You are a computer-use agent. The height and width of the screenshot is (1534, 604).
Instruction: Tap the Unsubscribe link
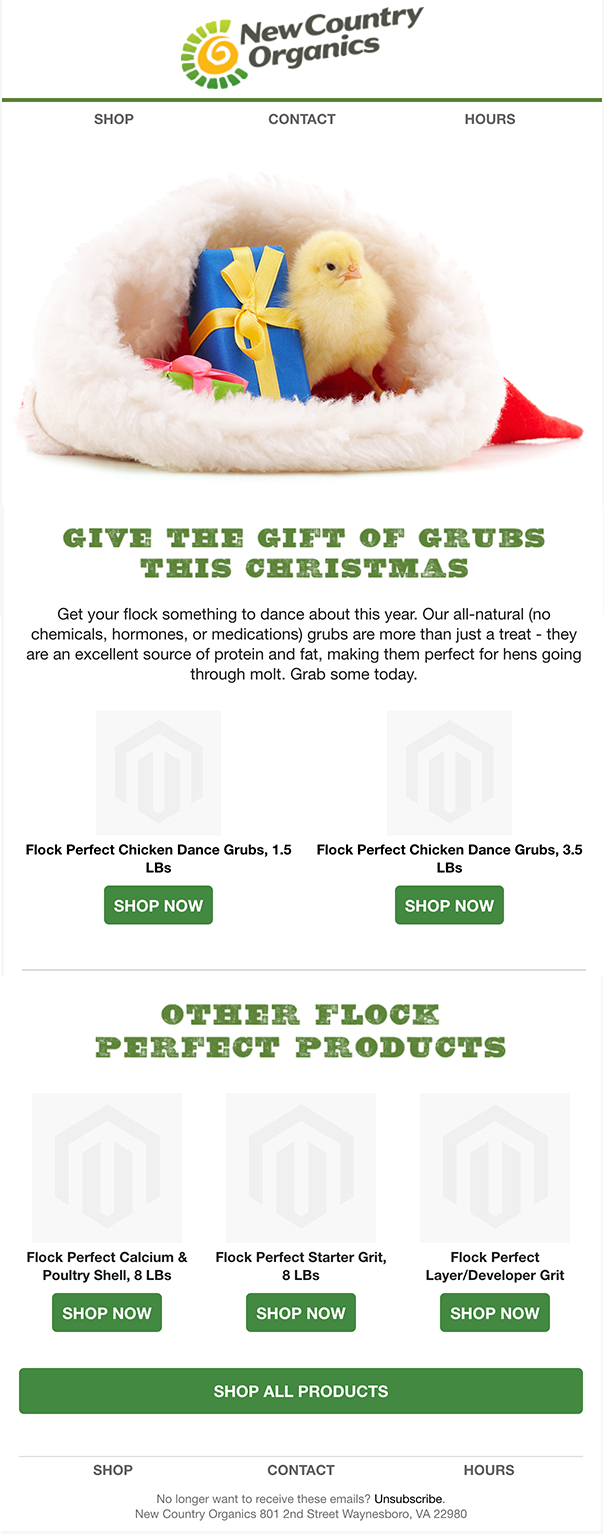408,1499
